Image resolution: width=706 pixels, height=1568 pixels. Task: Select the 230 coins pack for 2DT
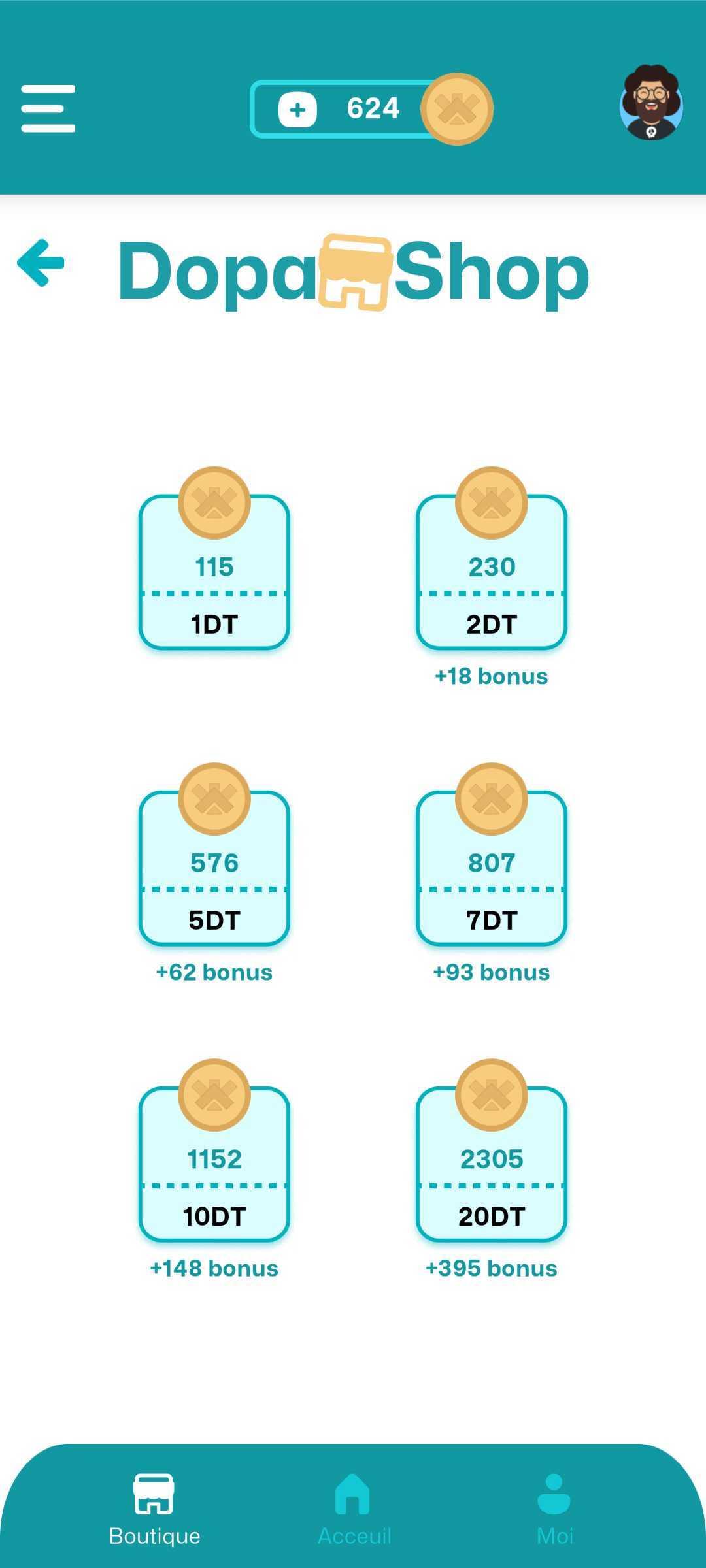492,572
